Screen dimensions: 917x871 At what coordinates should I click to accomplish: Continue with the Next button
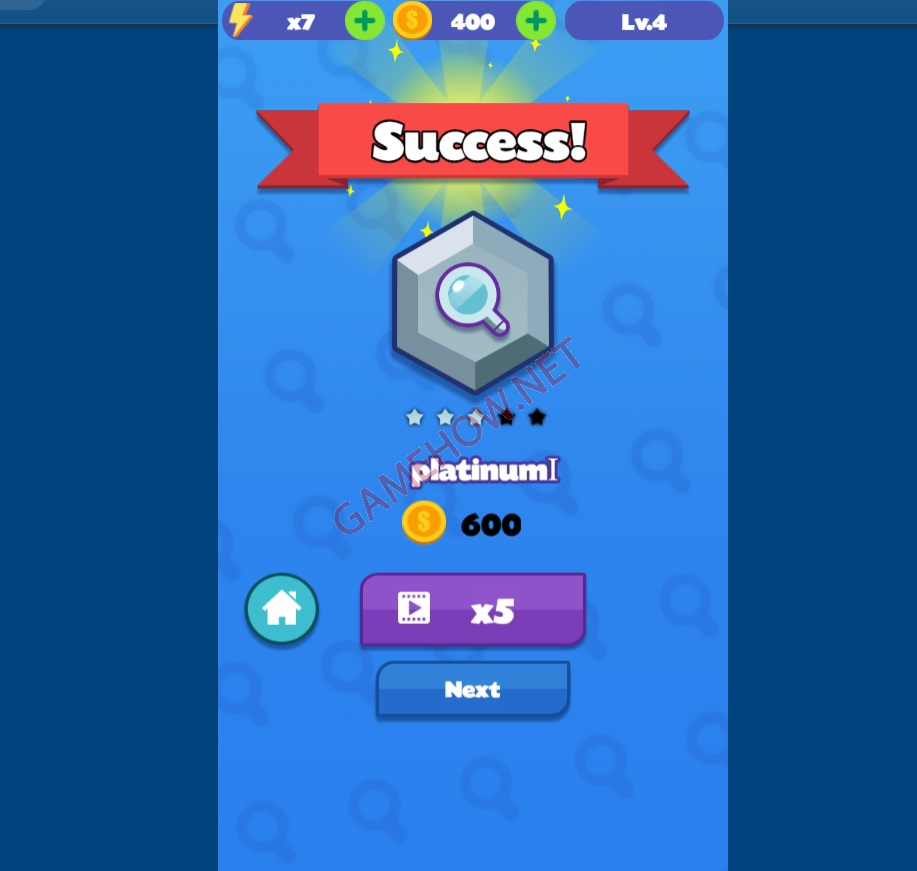[x=472, y=689]
